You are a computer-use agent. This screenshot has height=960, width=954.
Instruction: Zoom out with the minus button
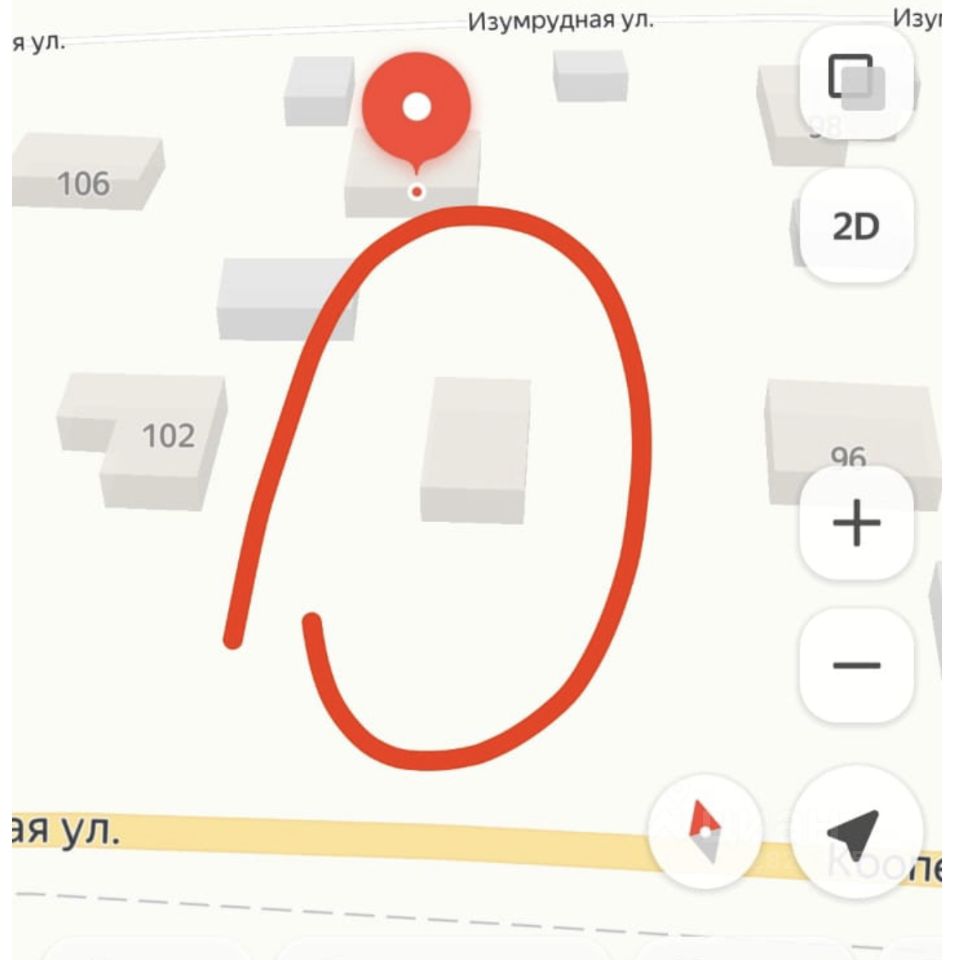click(x=856, y=665)
